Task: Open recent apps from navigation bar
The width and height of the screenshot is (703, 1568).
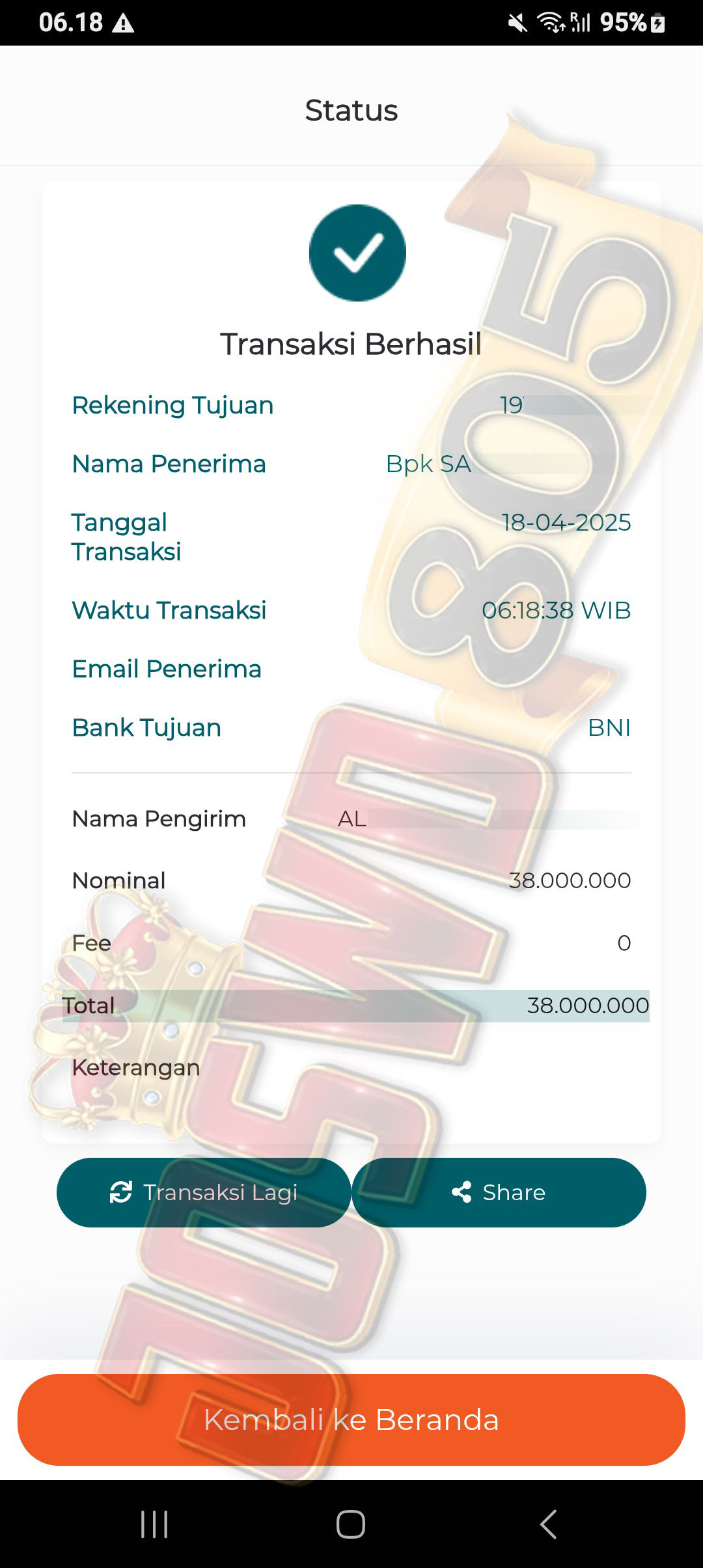Action: click(155, 1524)
